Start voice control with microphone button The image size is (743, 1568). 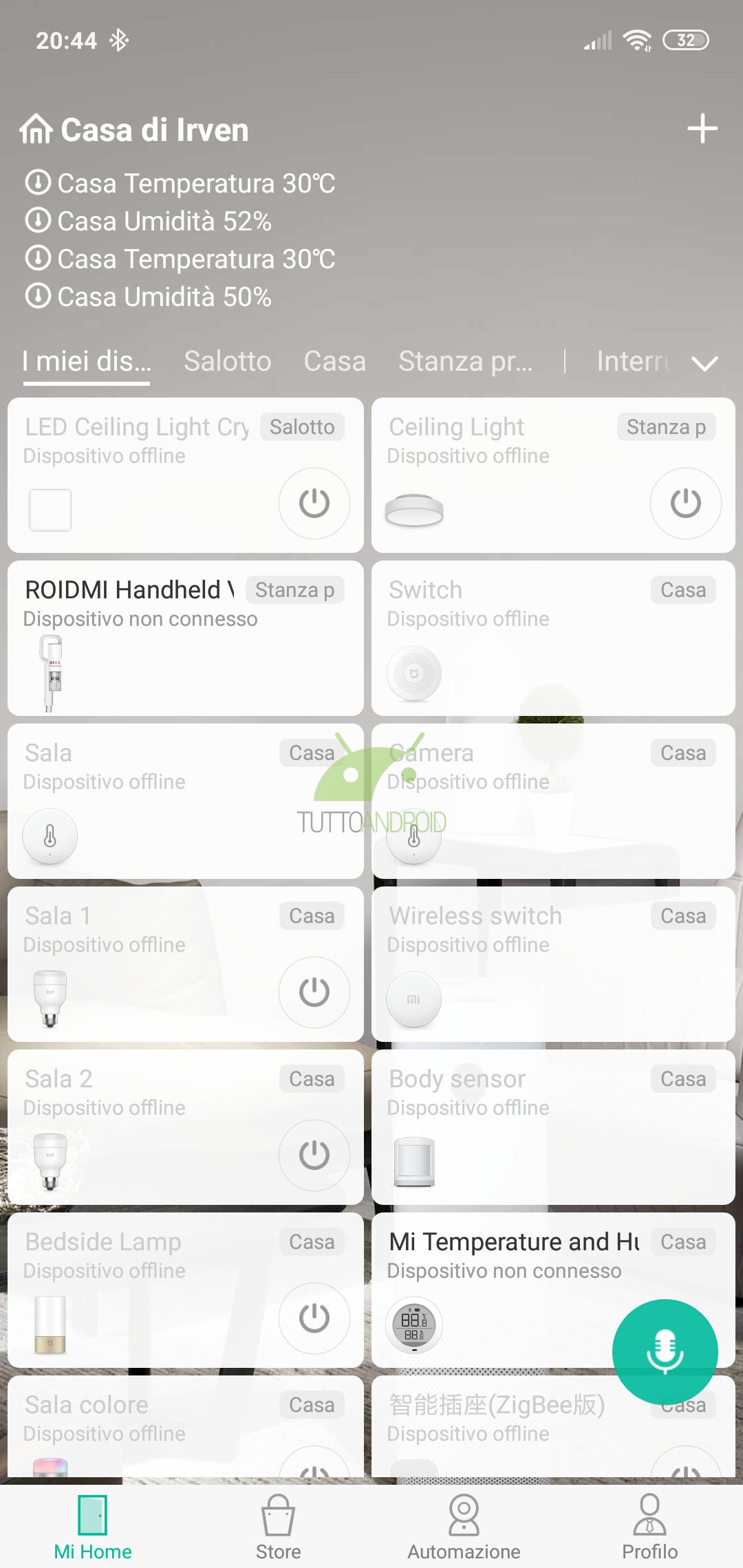(665, 1352)
